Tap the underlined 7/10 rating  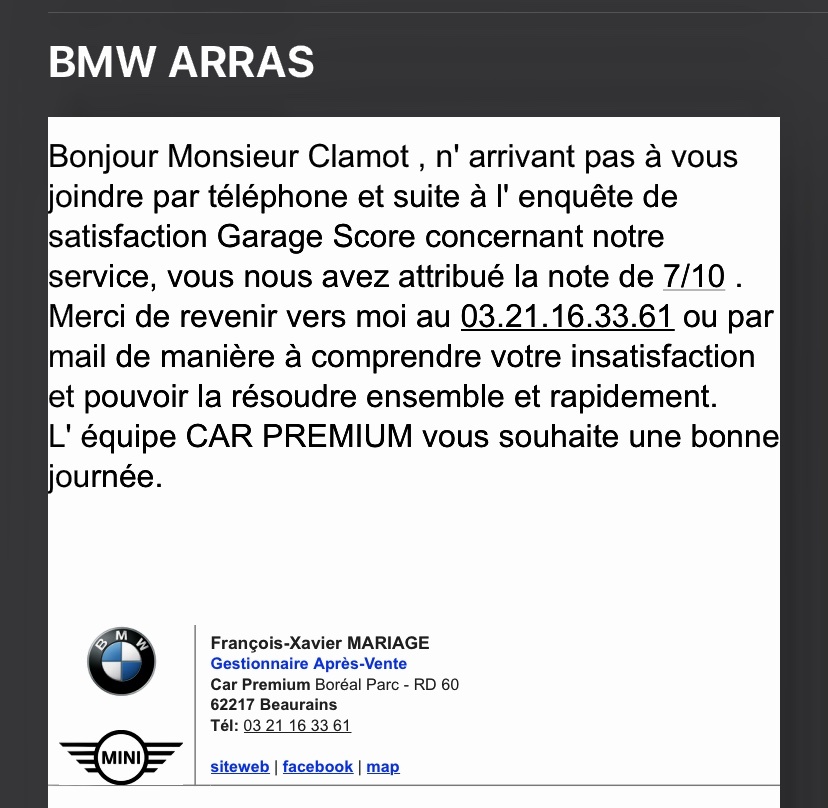(x=693, y=275)
